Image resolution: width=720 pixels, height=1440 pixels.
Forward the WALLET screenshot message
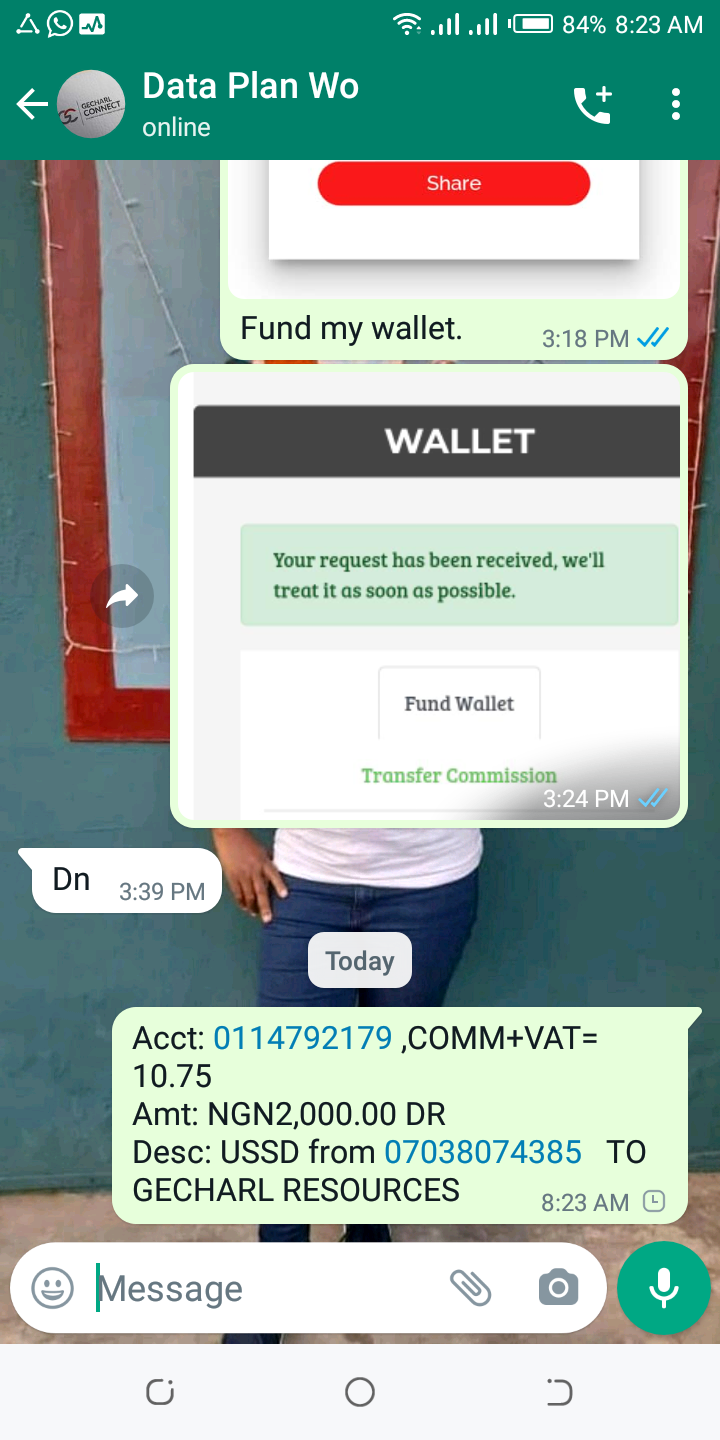click(122, 597)
